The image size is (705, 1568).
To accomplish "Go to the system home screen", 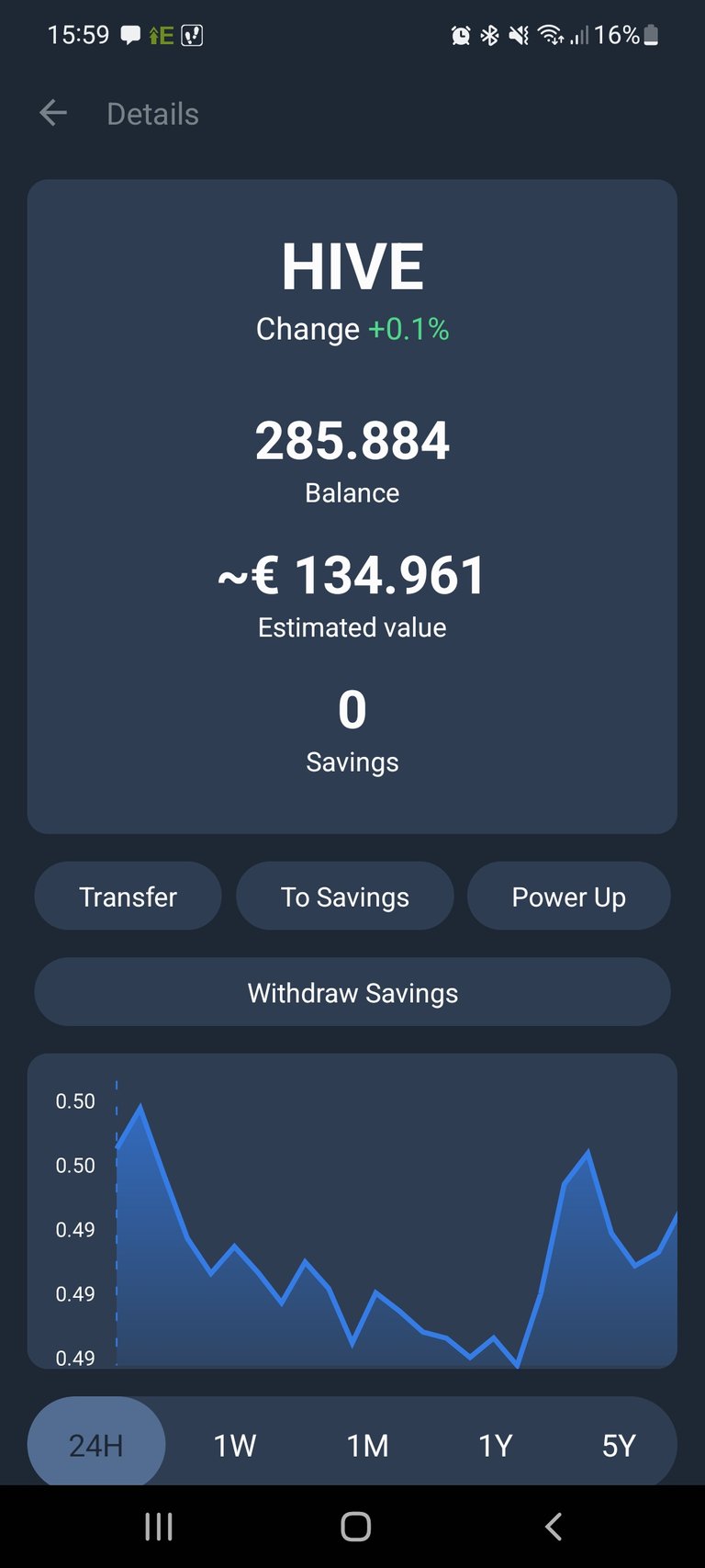I will pos(355,1527).
